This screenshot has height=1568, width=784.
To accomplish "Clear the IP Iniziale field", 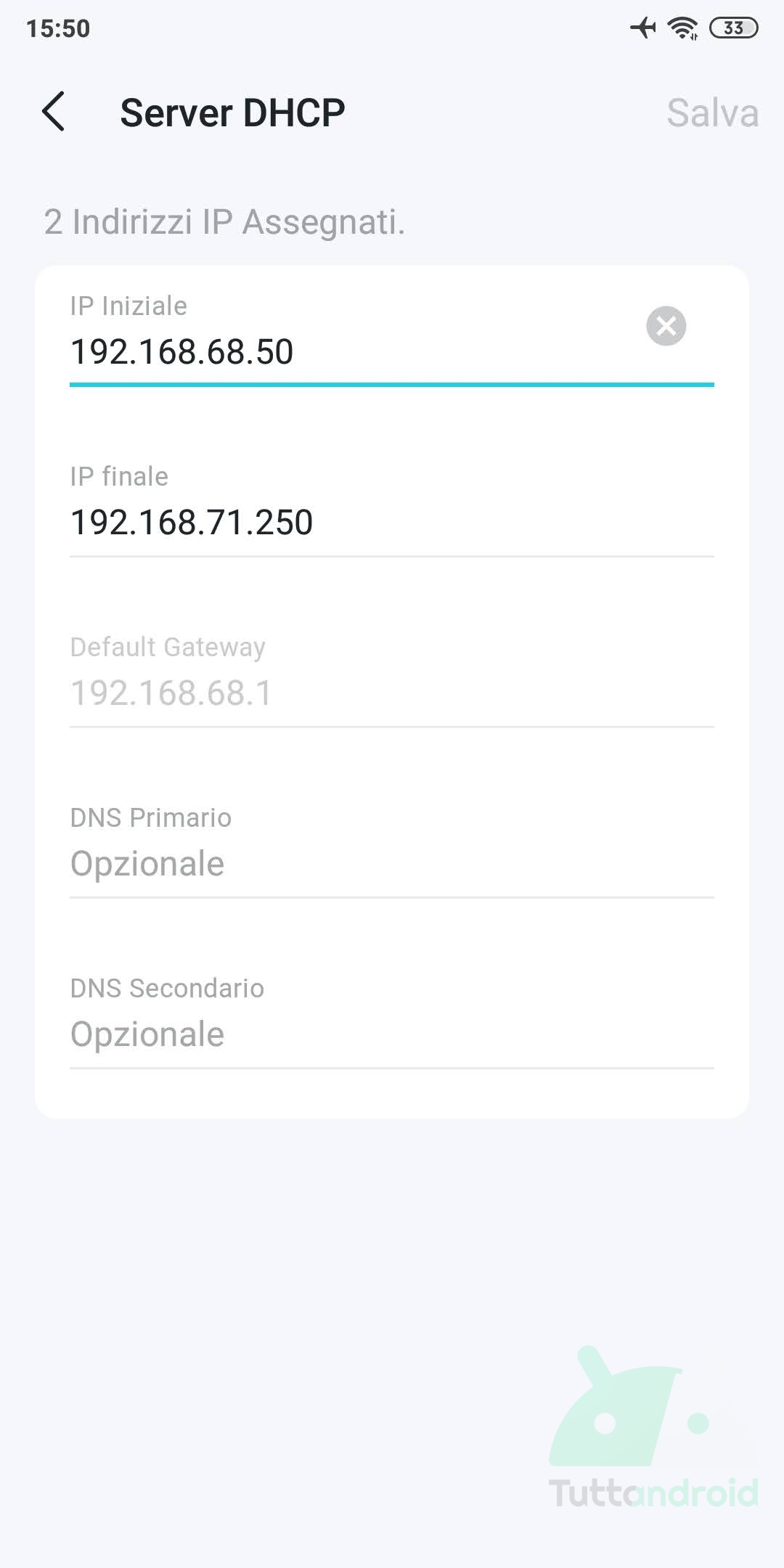I will 666,326.
